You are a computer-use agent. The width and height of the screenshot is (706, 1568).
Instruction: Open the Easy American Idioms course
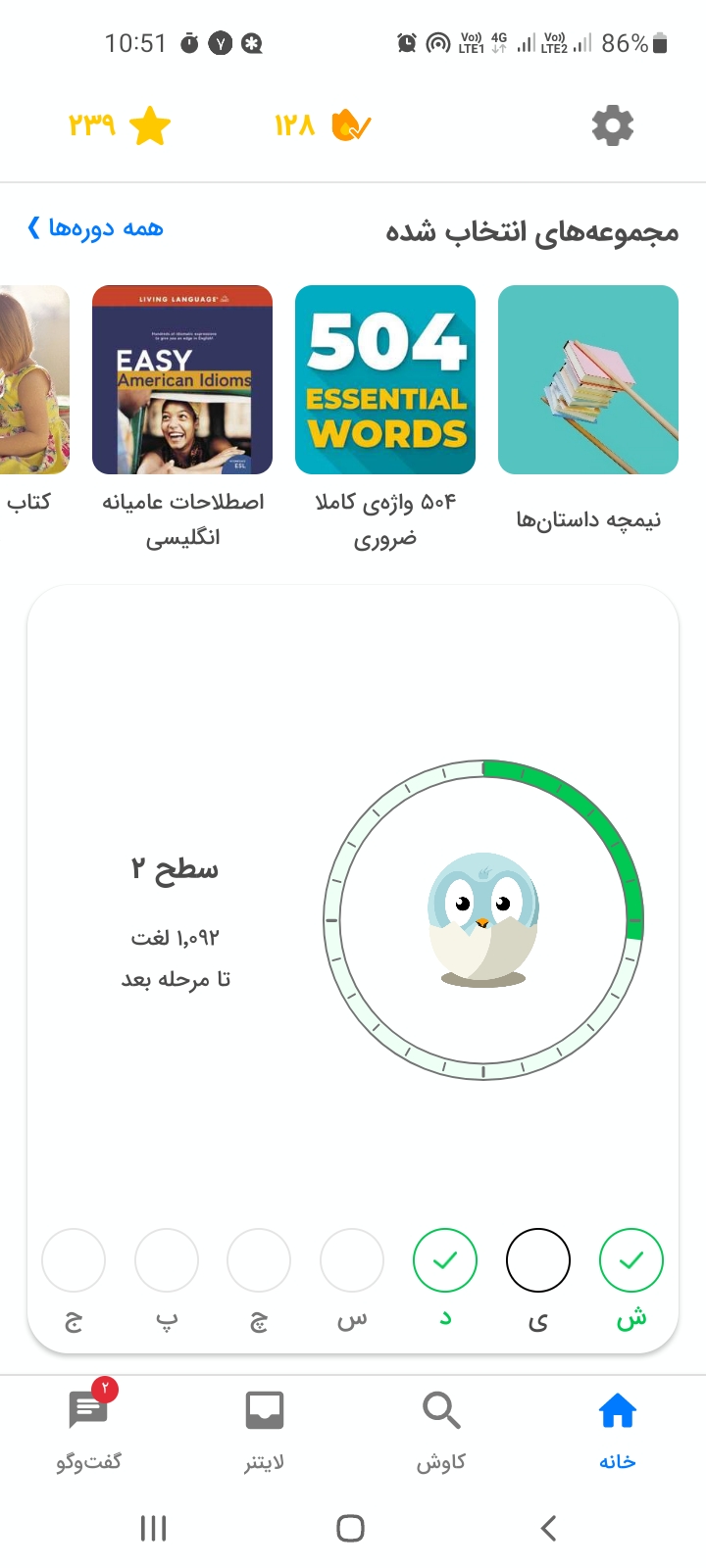(182, 380)
